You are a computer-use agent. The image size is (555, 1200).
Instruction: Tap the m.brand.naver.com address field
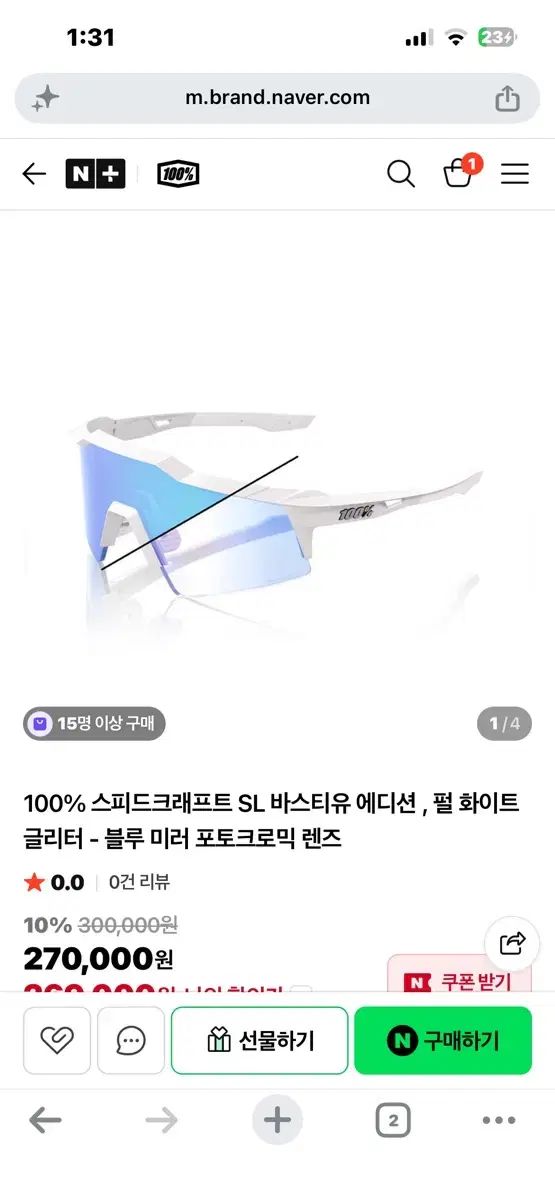277,98
